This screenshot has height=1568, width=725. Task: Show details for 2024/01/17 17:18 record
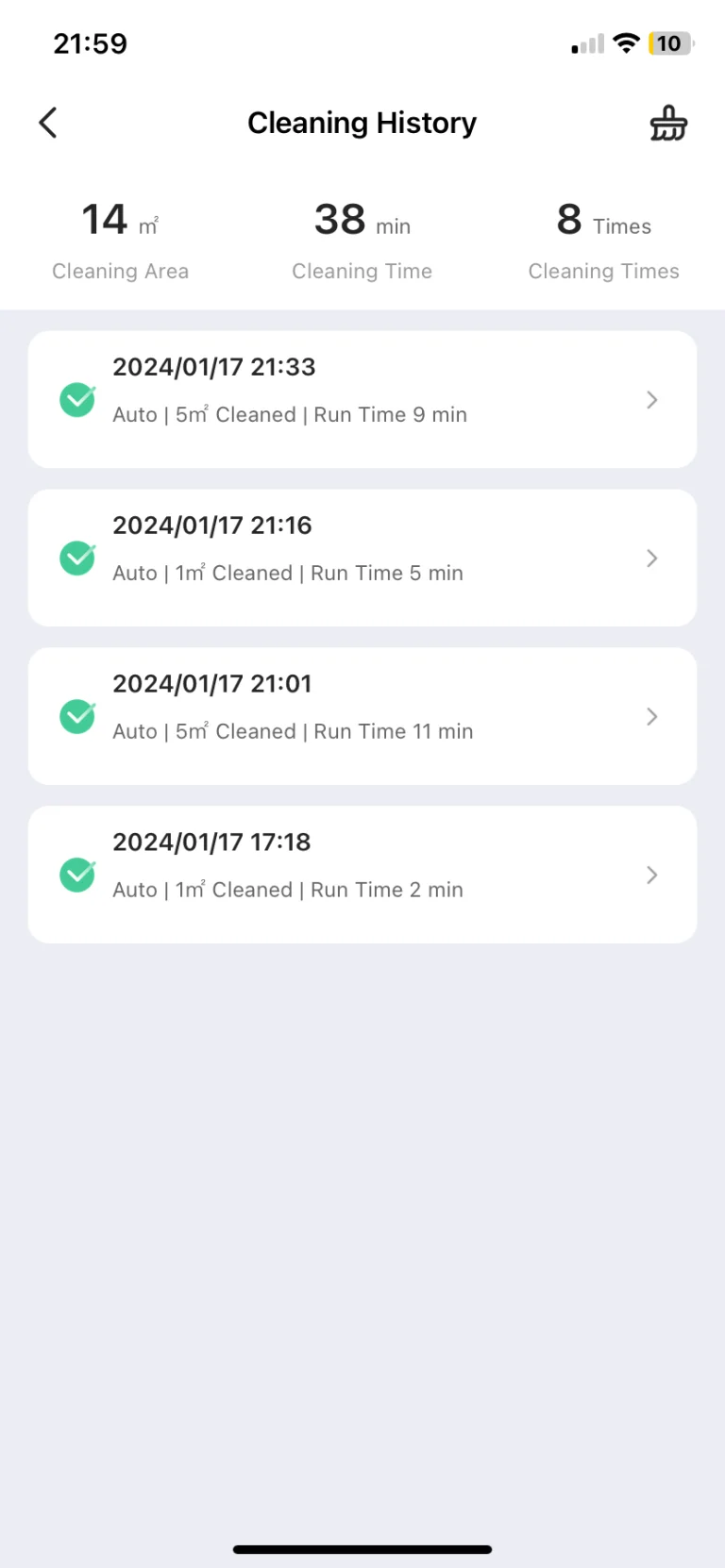(x=362, y=875)
